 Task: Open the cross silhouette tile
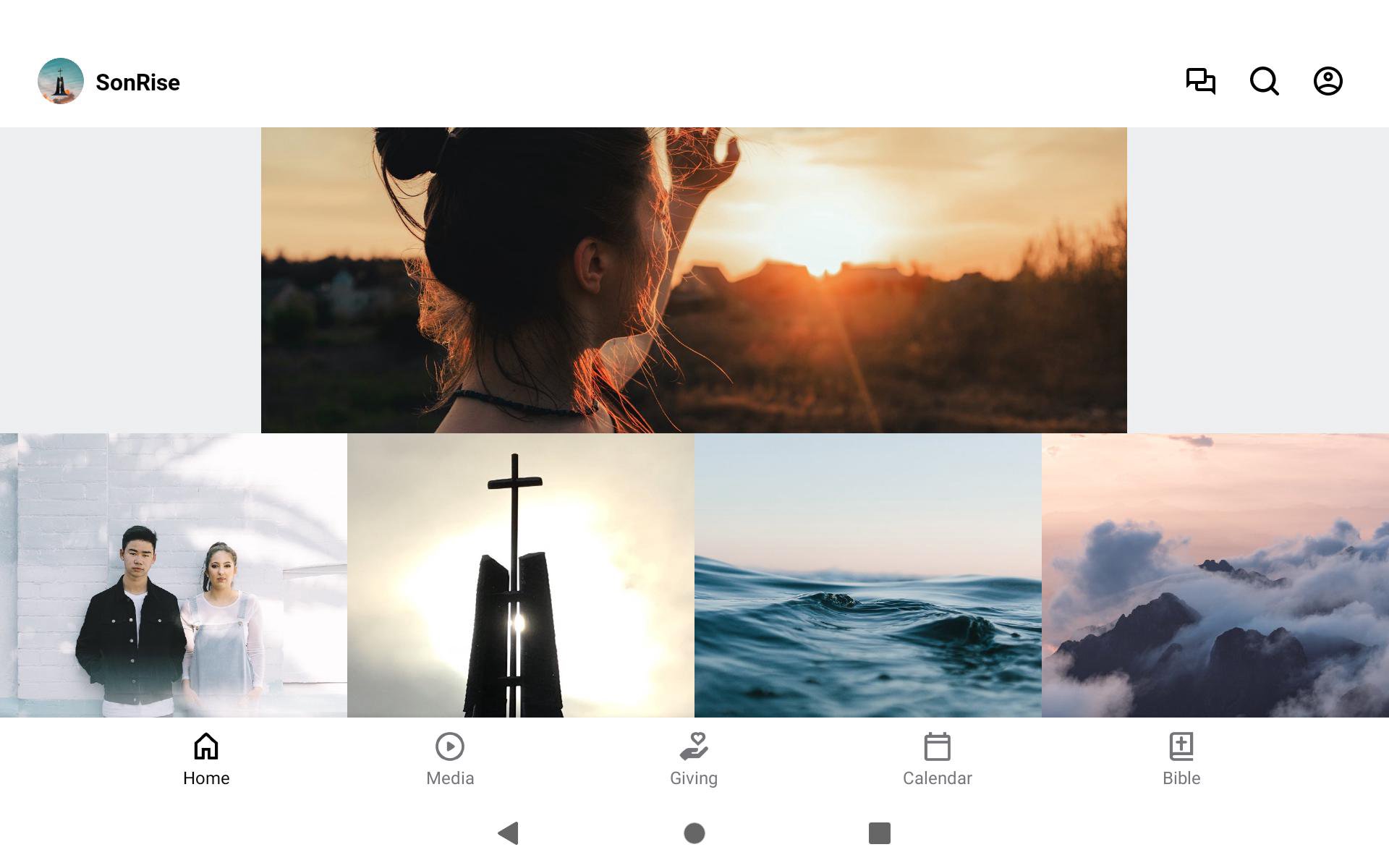click(x=521, y=575)
